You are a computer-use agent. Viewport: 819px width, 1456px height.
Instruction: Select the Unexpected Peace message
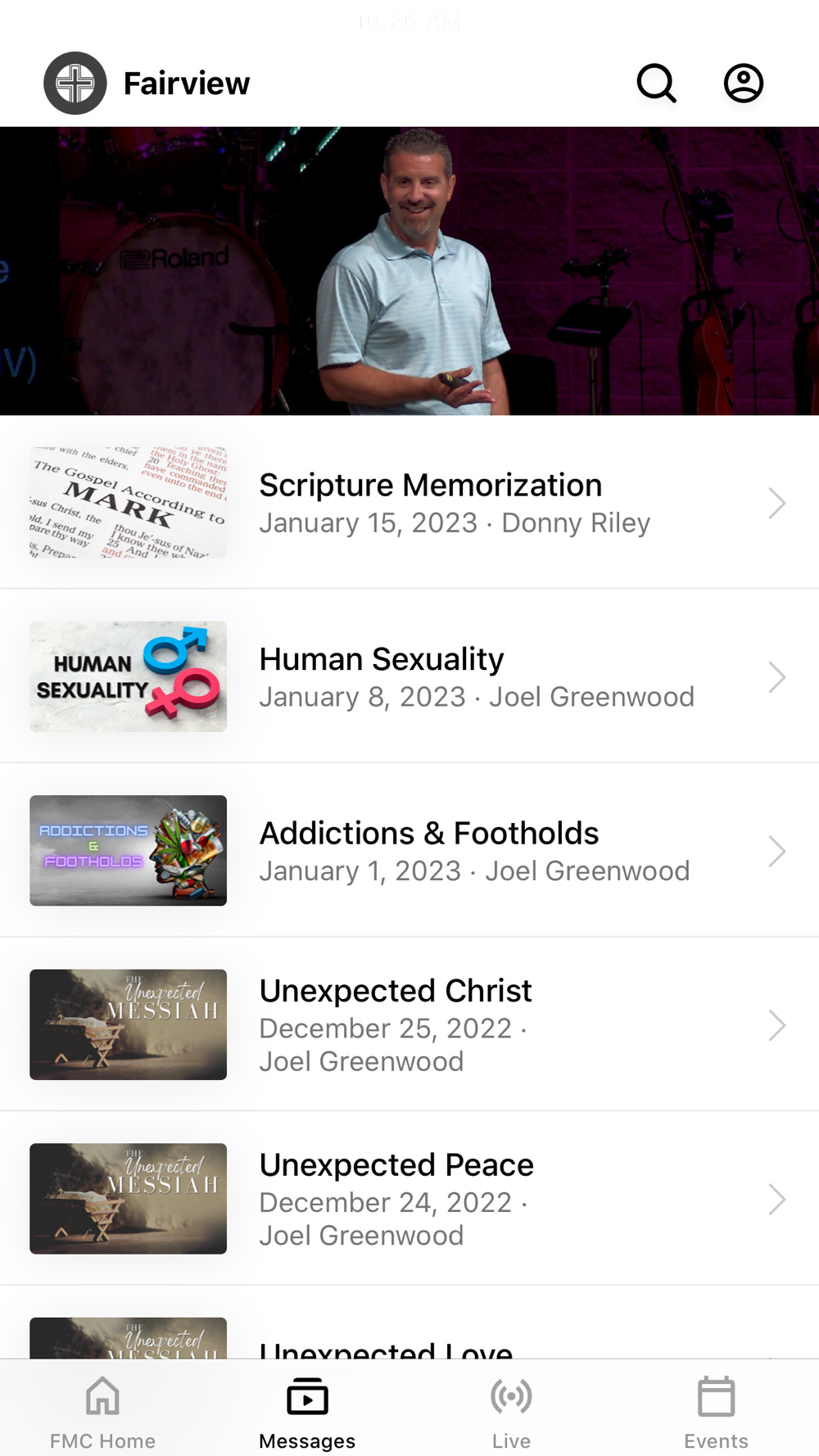point(409,1199)
